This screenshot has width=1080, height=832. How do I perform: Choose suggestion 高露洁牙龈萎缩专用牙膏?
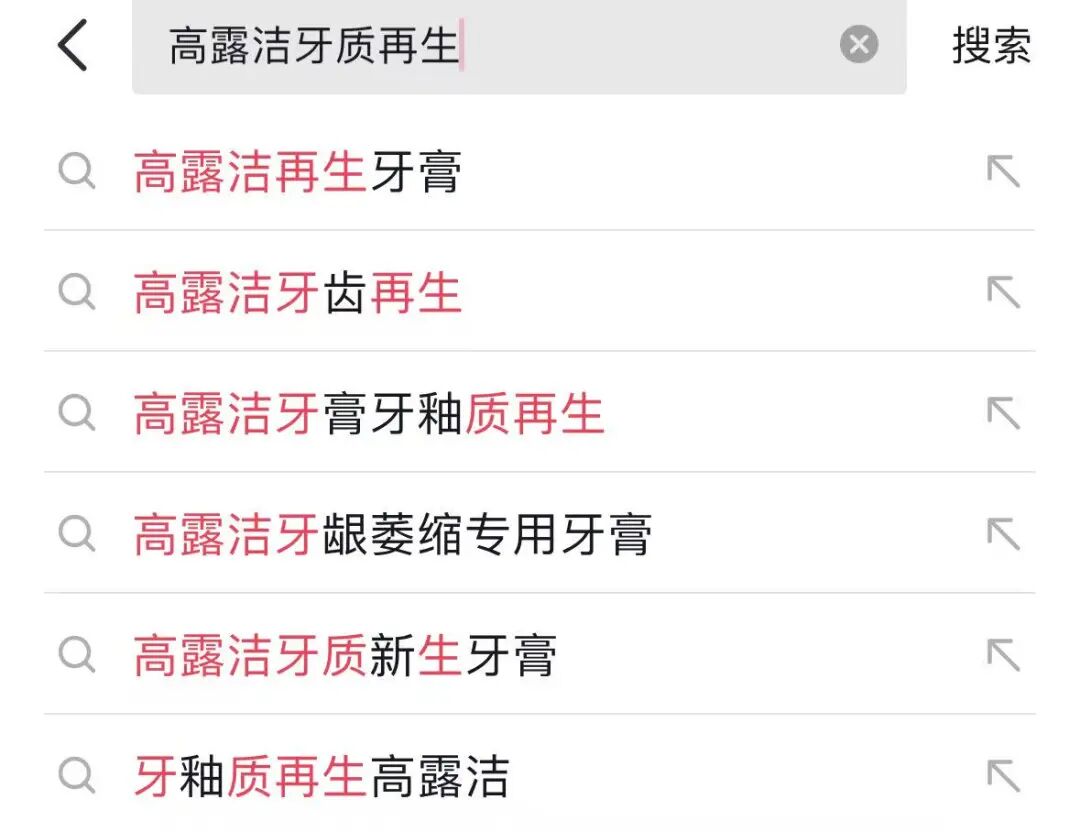coord(393,535)
